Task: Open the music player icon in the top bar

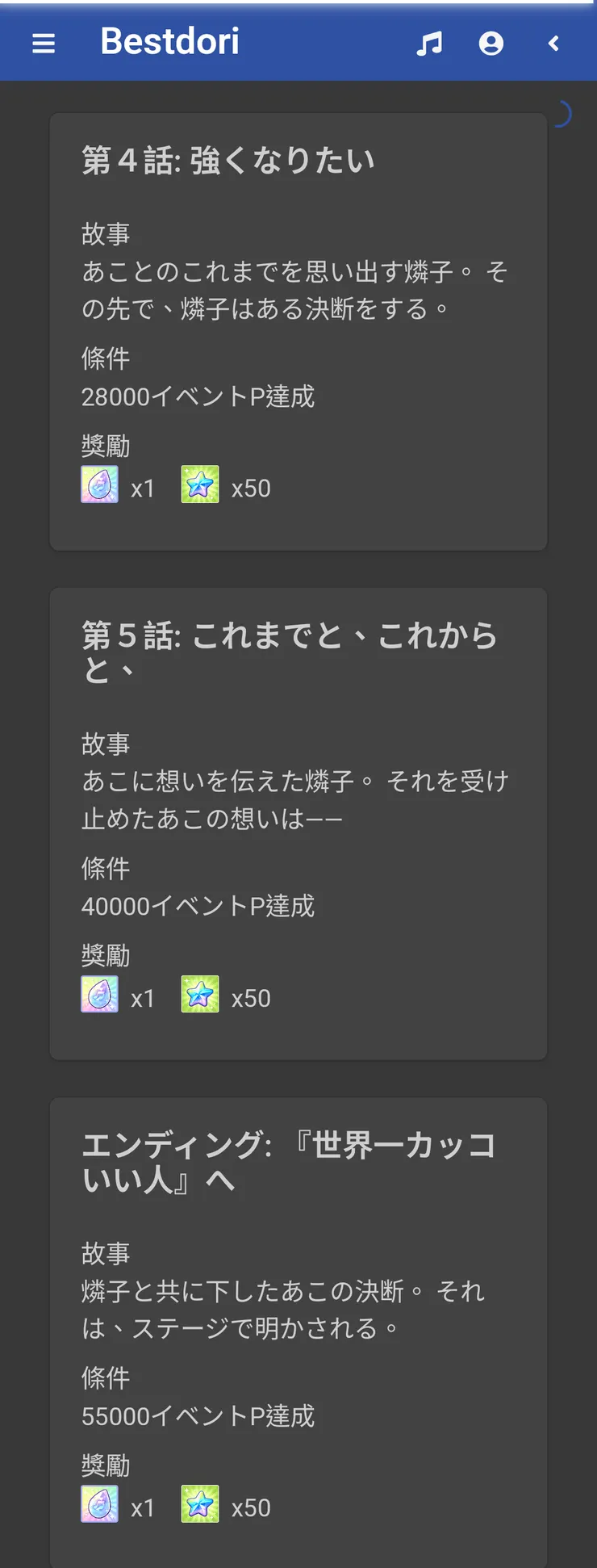Action: [429, 43]
